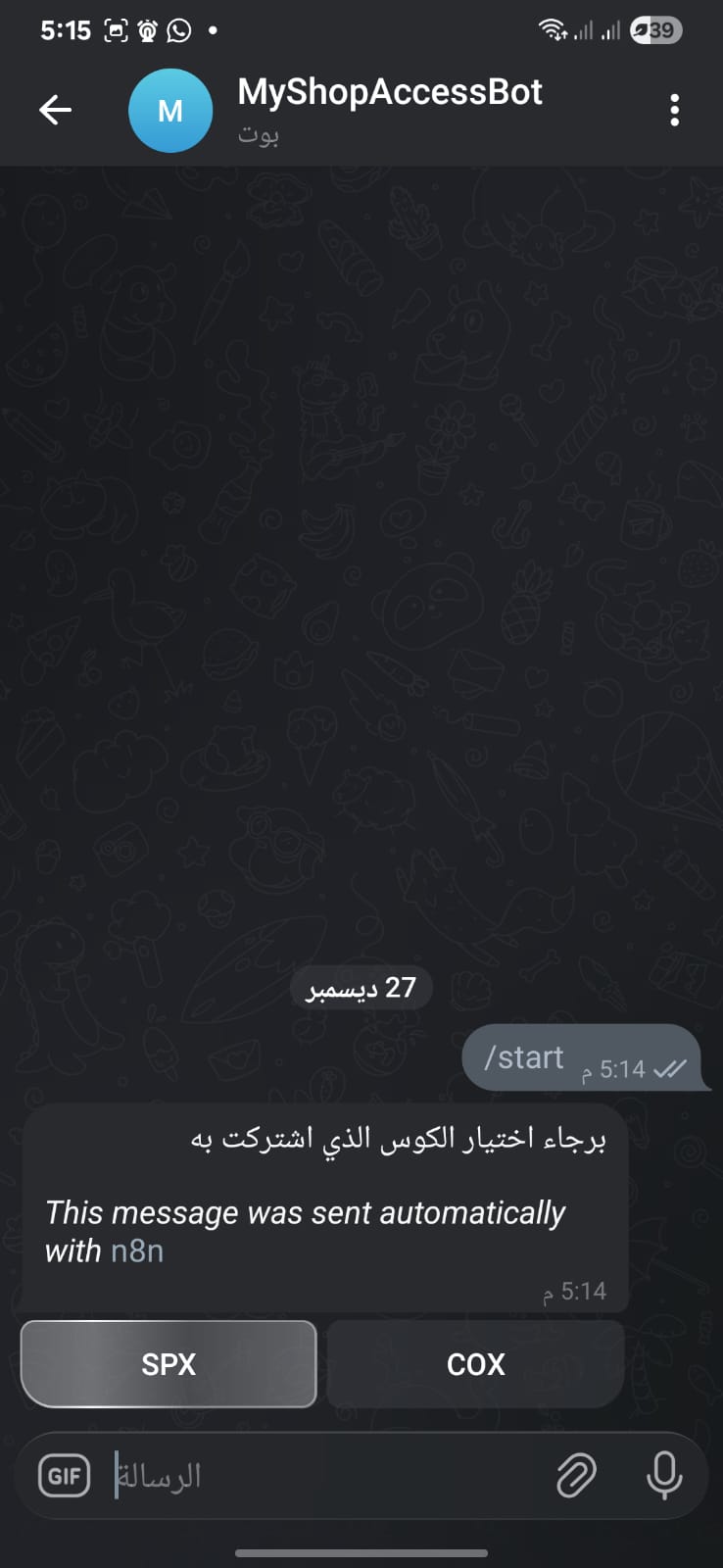723x1568 pixels.
Task: Open the n8n link in message
Action: [x=137, y=1251]
